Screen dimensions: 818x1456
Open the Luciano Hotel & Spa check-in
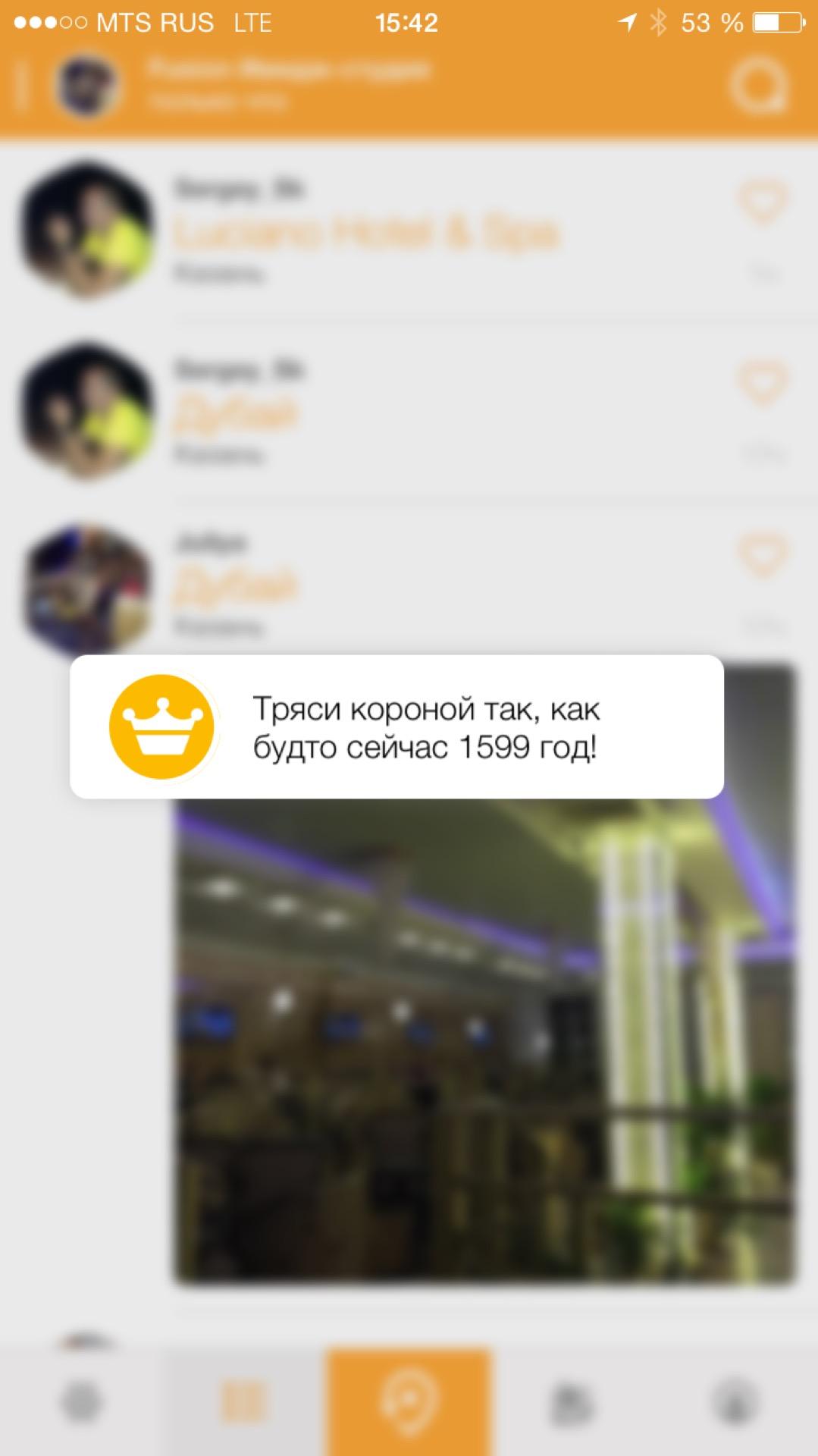tap(367, 233)
